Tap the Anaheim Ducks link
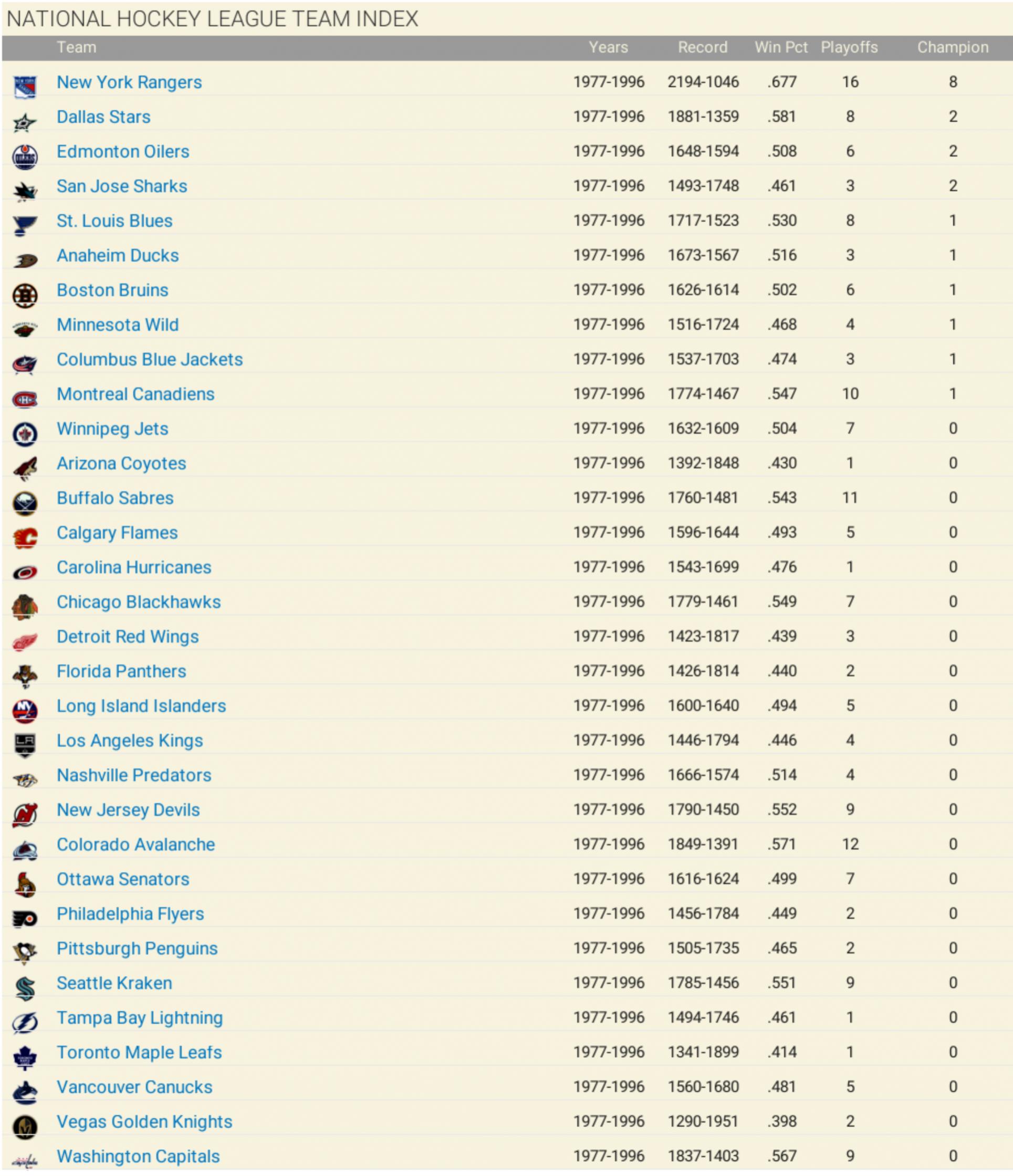1013x1176 pixels. click(118, 255)
